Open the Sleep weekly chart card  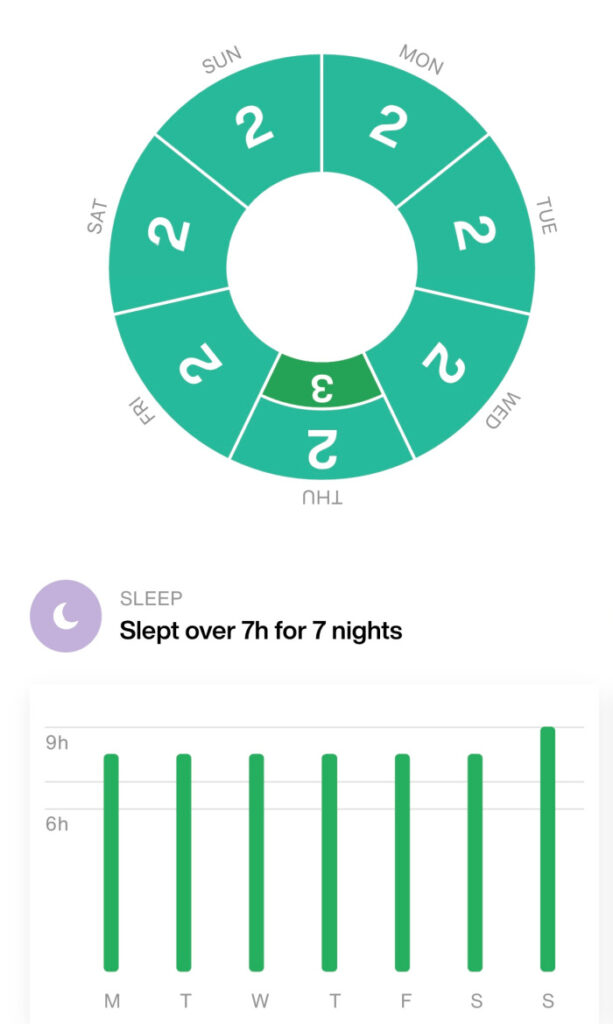click(x=313, y=850)
